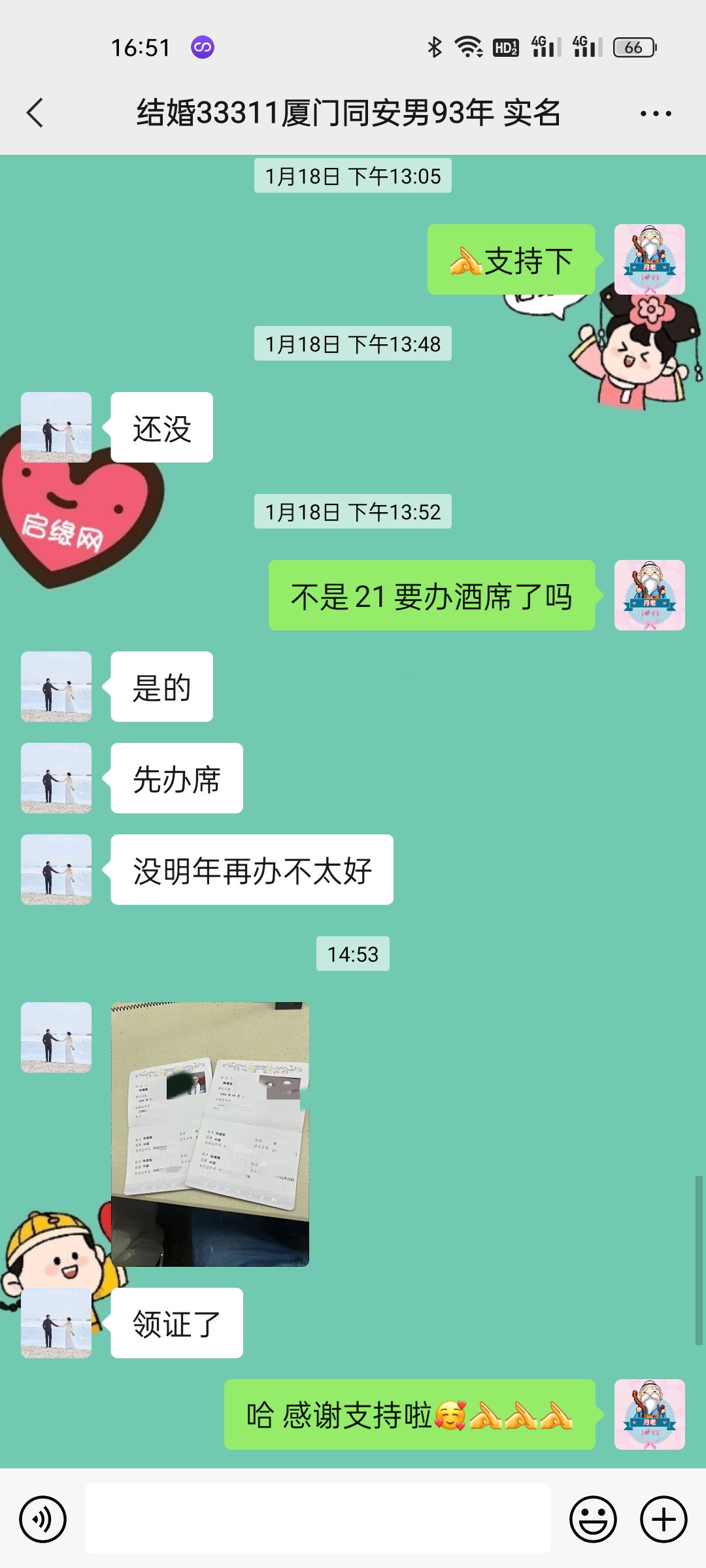
Task: Go back from the chat
Action: click(35, 113)
